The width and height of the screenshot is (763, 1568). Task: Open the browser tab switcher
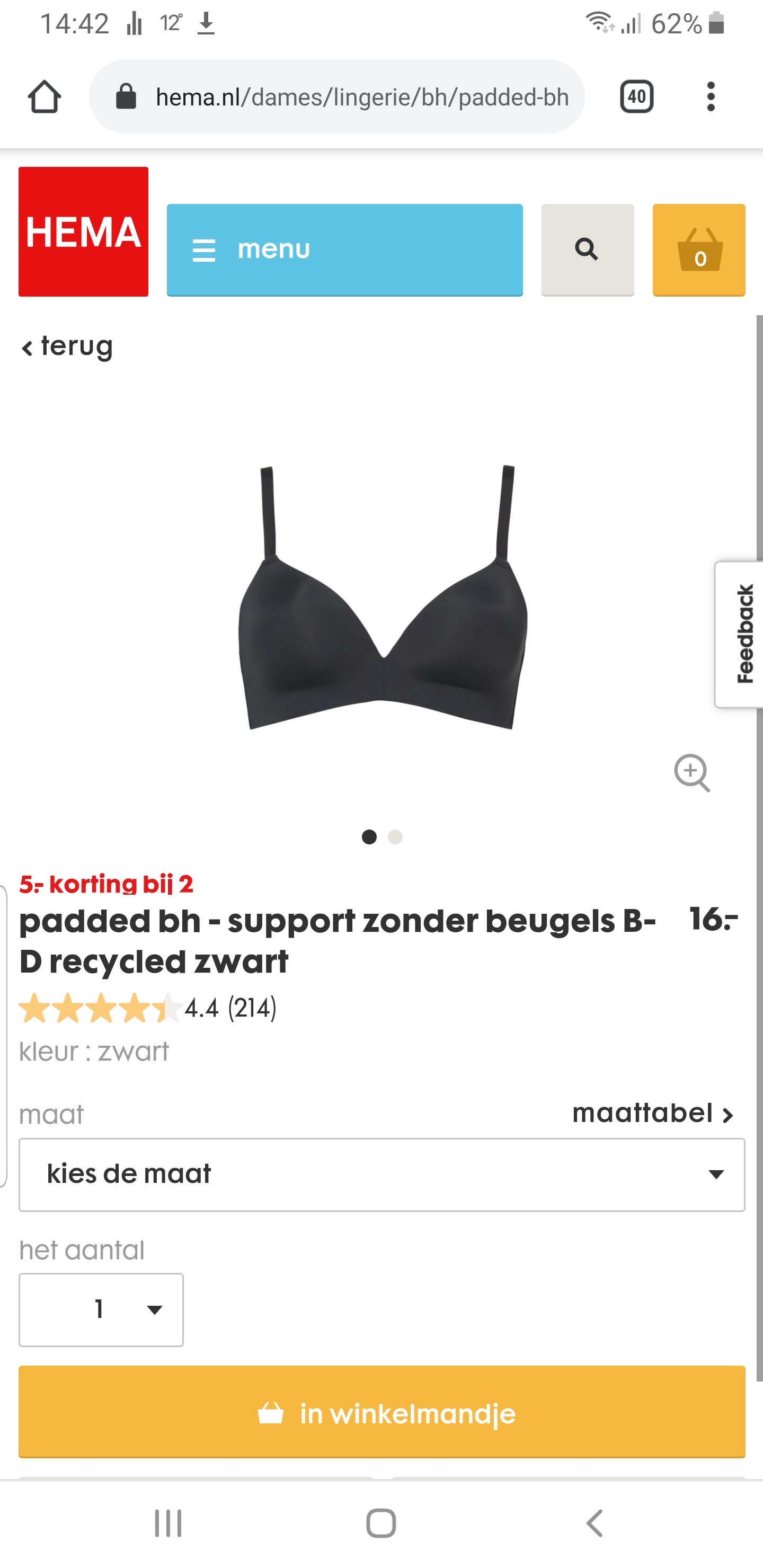tap(636, 97)
